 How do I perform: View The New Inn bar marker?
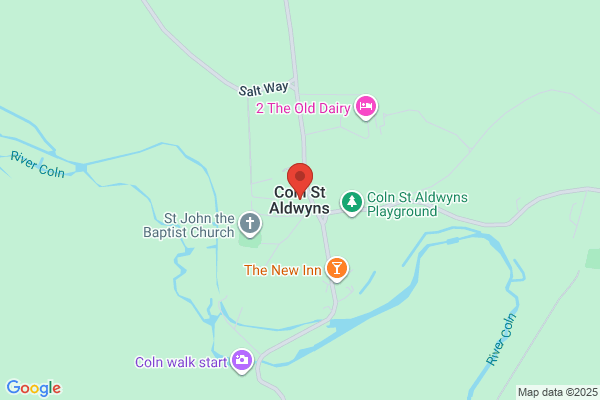coord(337,269)
